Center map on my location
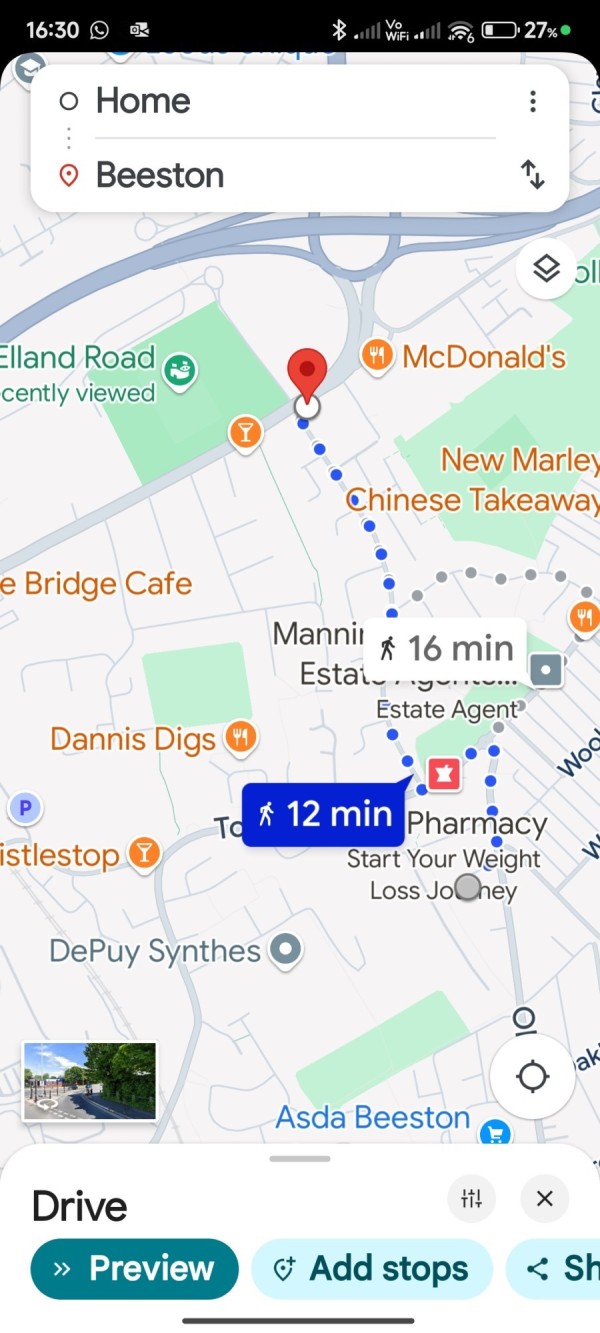The height and width of the screenshot is (1333, 600). click(532, 1077)
